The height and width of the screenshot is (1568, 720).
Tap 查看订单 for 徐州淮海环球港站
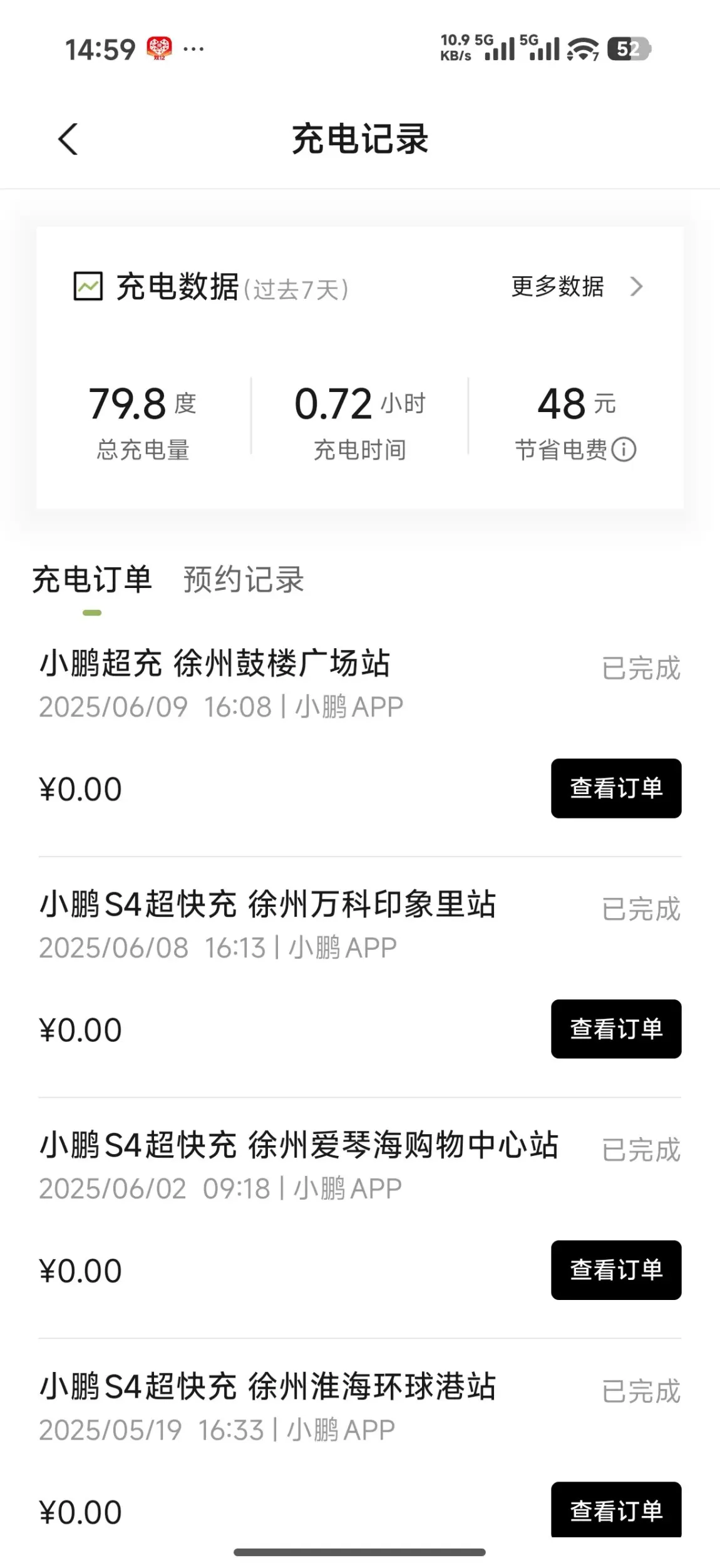pyautogui.click(x=615, y=1509)
